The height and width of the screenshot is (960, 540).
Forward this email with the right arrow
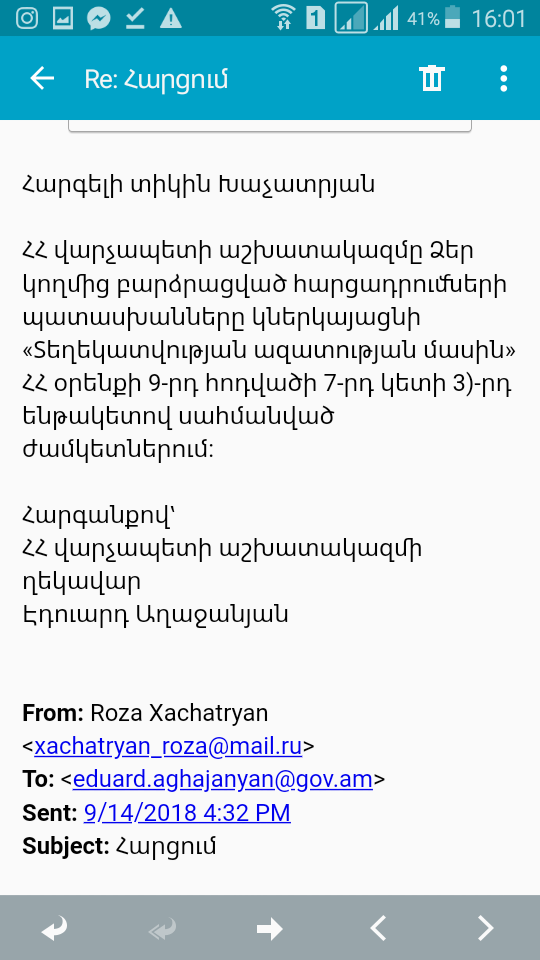pos(269,929)
